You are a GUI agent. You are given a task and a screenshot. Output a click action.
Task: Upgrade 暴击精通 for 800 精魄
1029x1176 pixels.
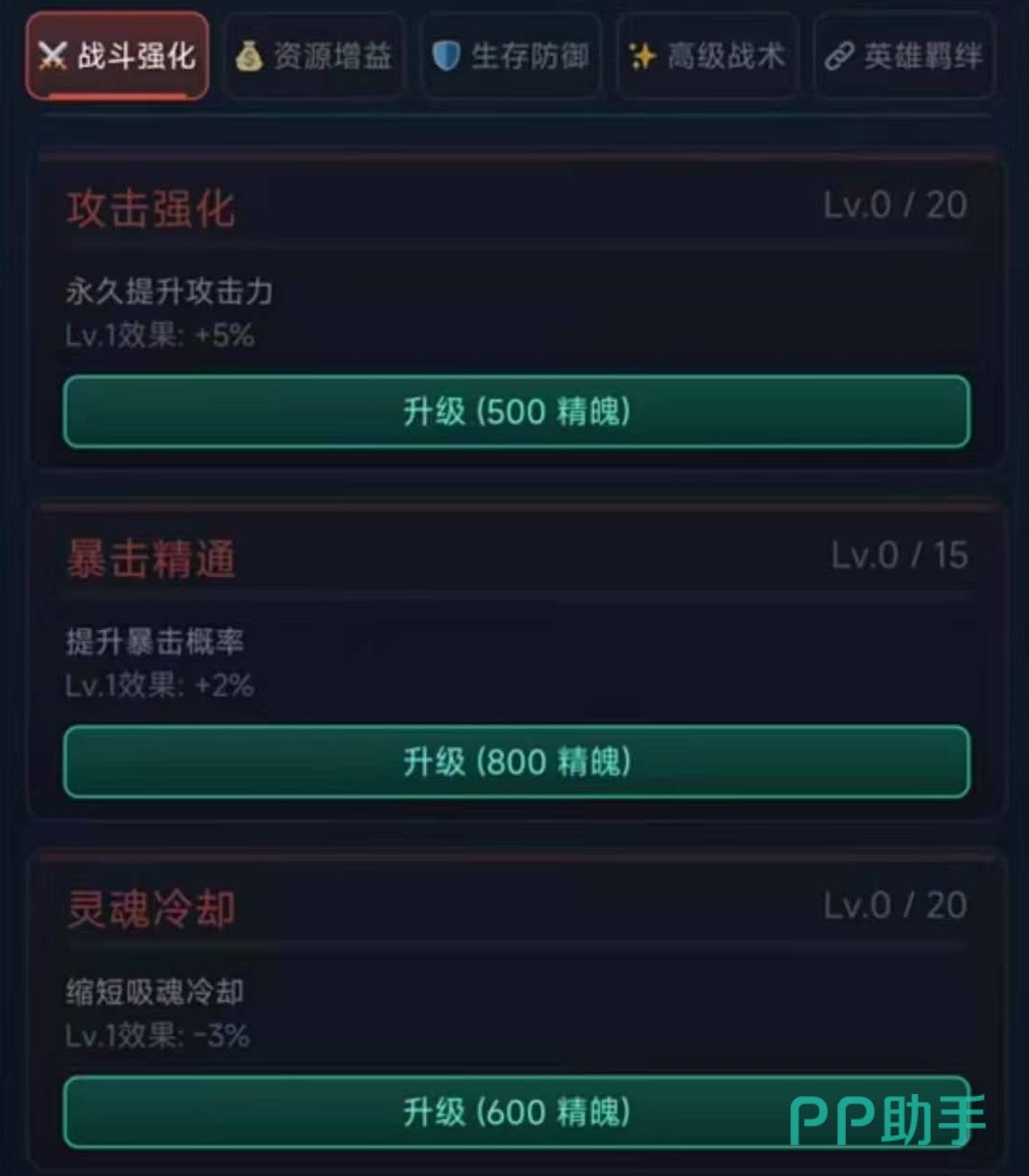[517, 761]
